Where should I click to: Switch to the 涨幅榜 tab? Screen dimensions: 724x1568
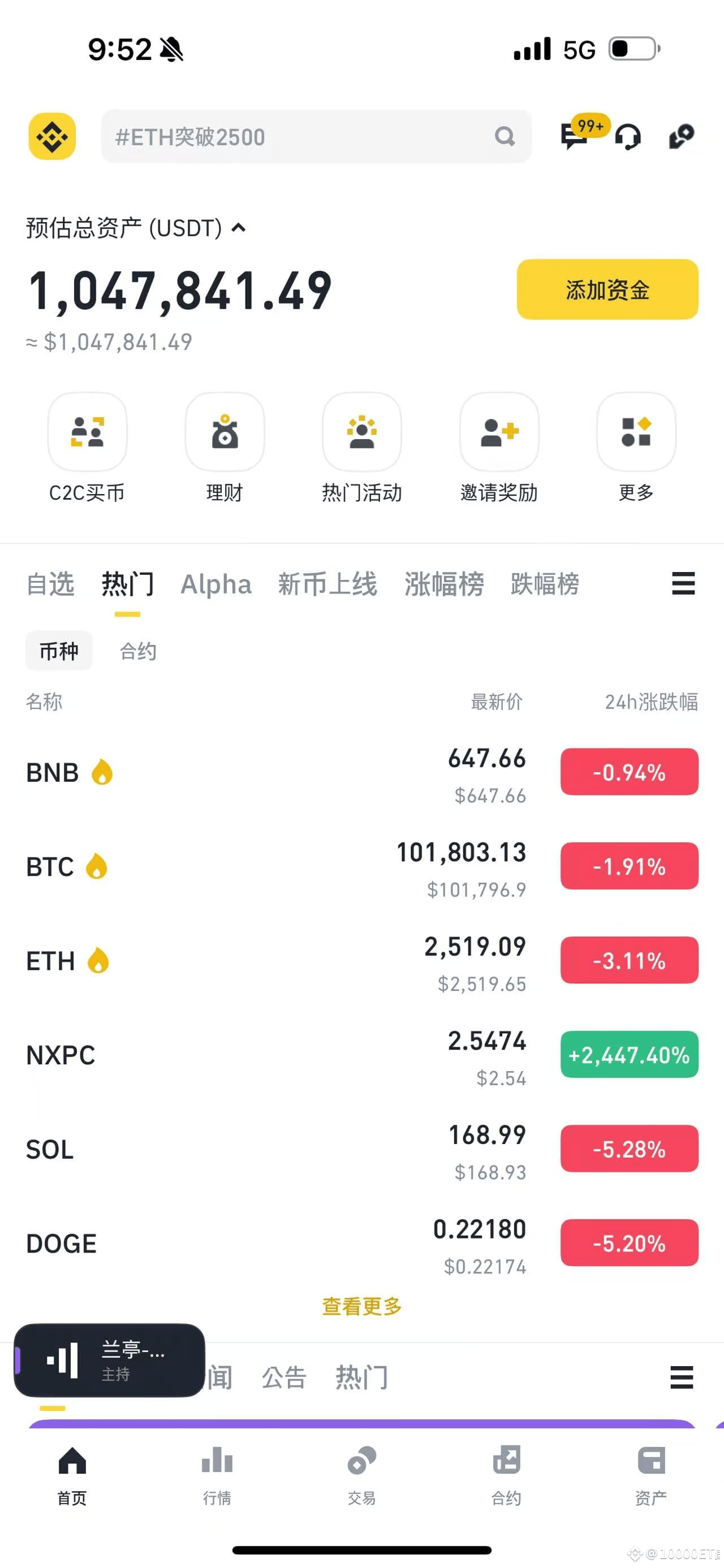(x=443, y=584)
